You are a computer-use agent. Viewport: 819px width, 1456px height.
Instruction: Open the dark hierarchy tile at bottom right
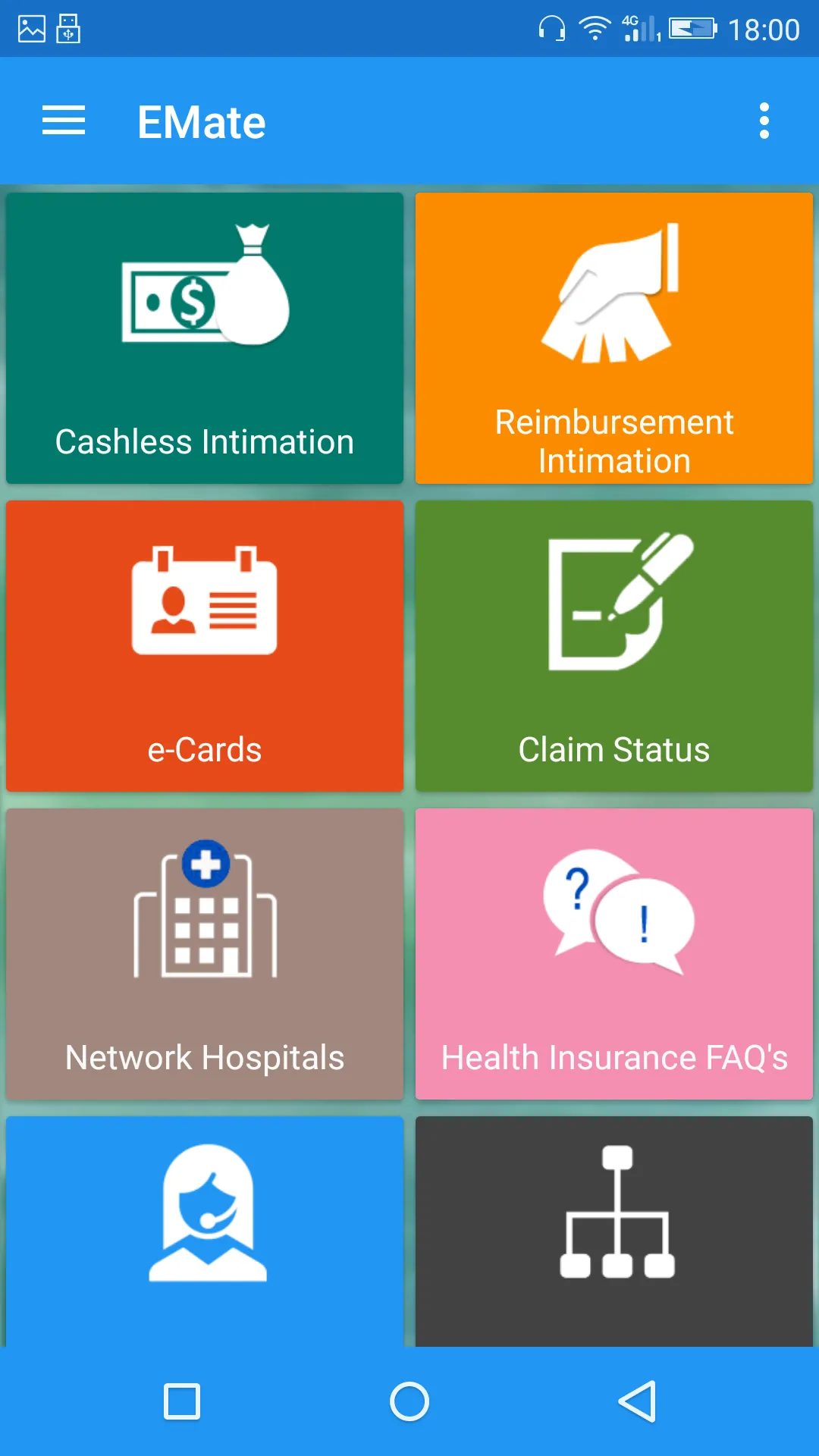613,1228
